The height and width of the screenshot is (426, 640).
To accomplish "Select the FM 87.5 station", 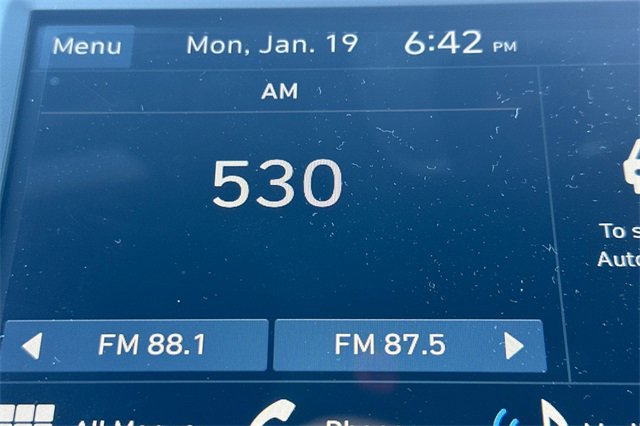I will 408,346.
